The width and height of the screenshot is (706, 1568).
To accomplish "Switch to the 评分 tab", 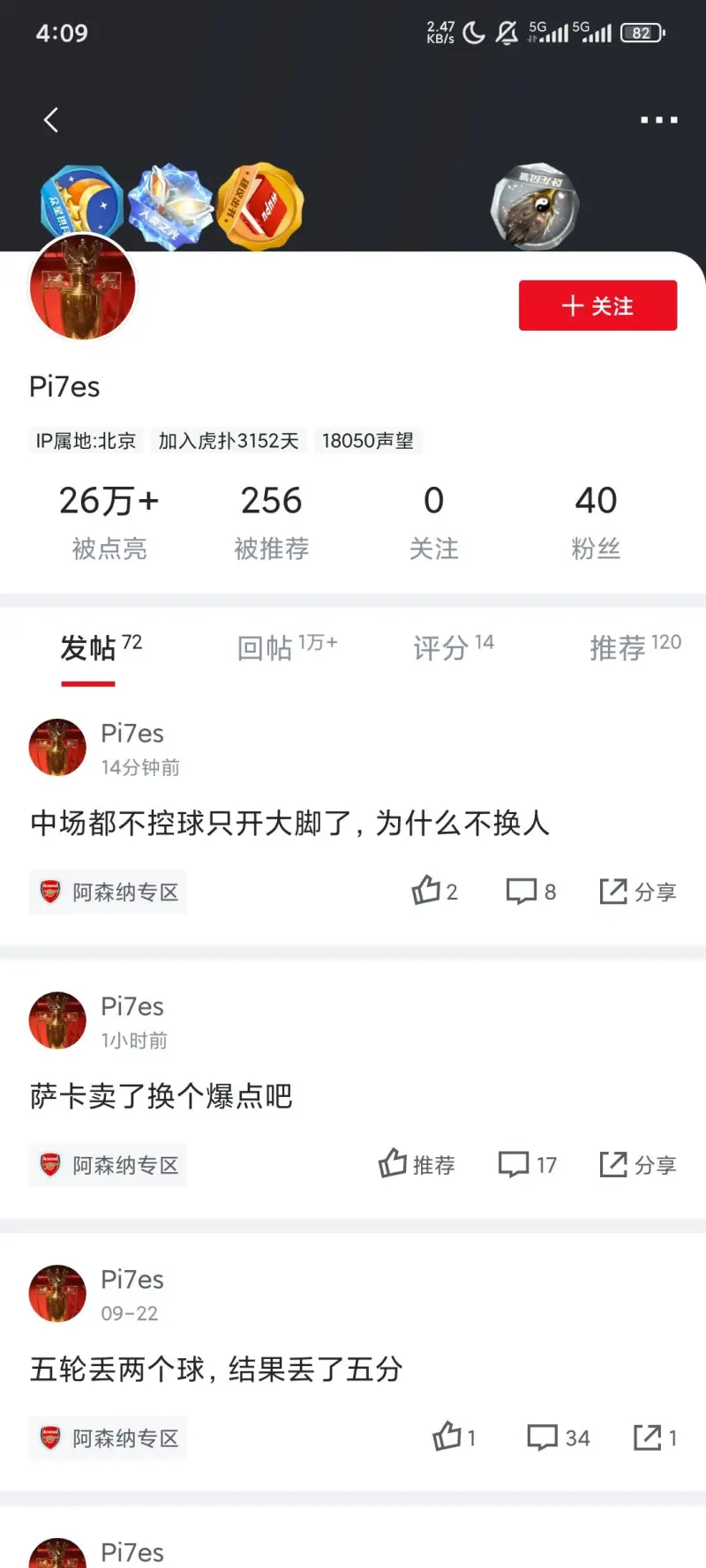I will point(453,647).
